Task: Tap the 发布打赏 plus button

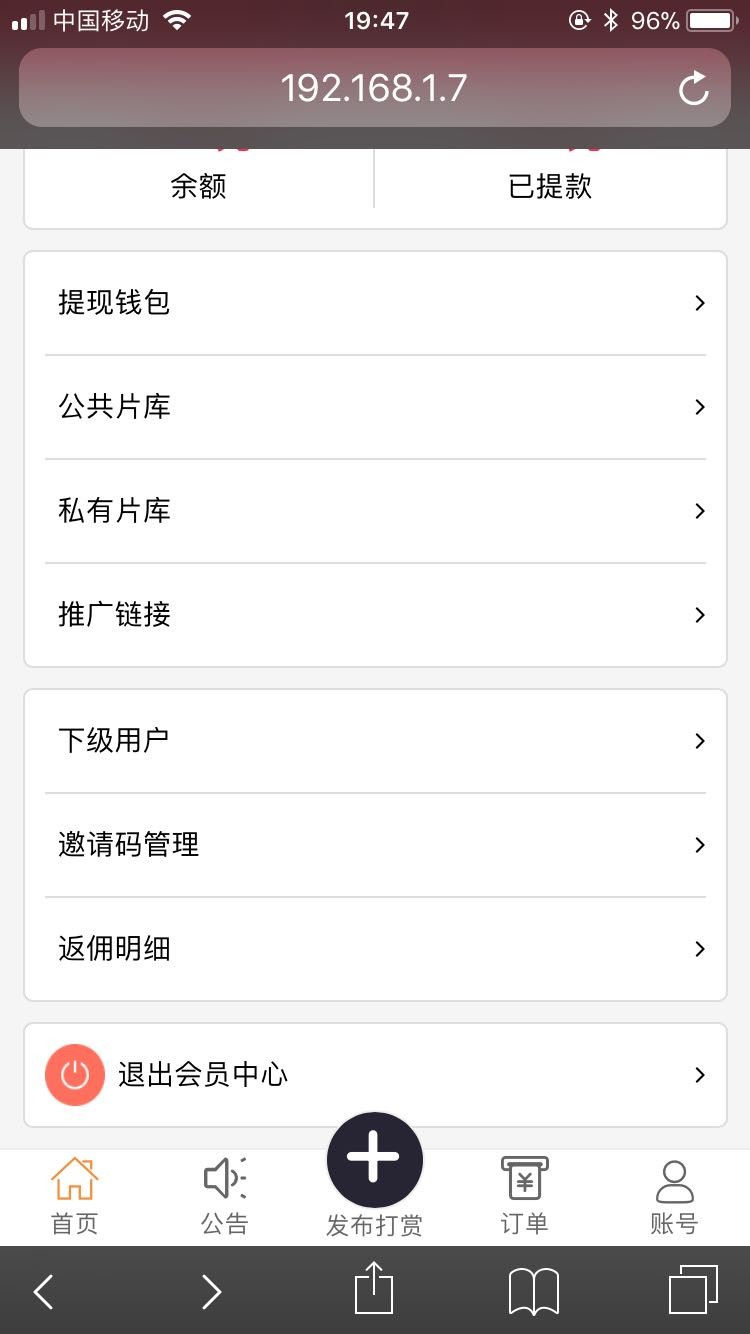Action: coord(375,1160)
